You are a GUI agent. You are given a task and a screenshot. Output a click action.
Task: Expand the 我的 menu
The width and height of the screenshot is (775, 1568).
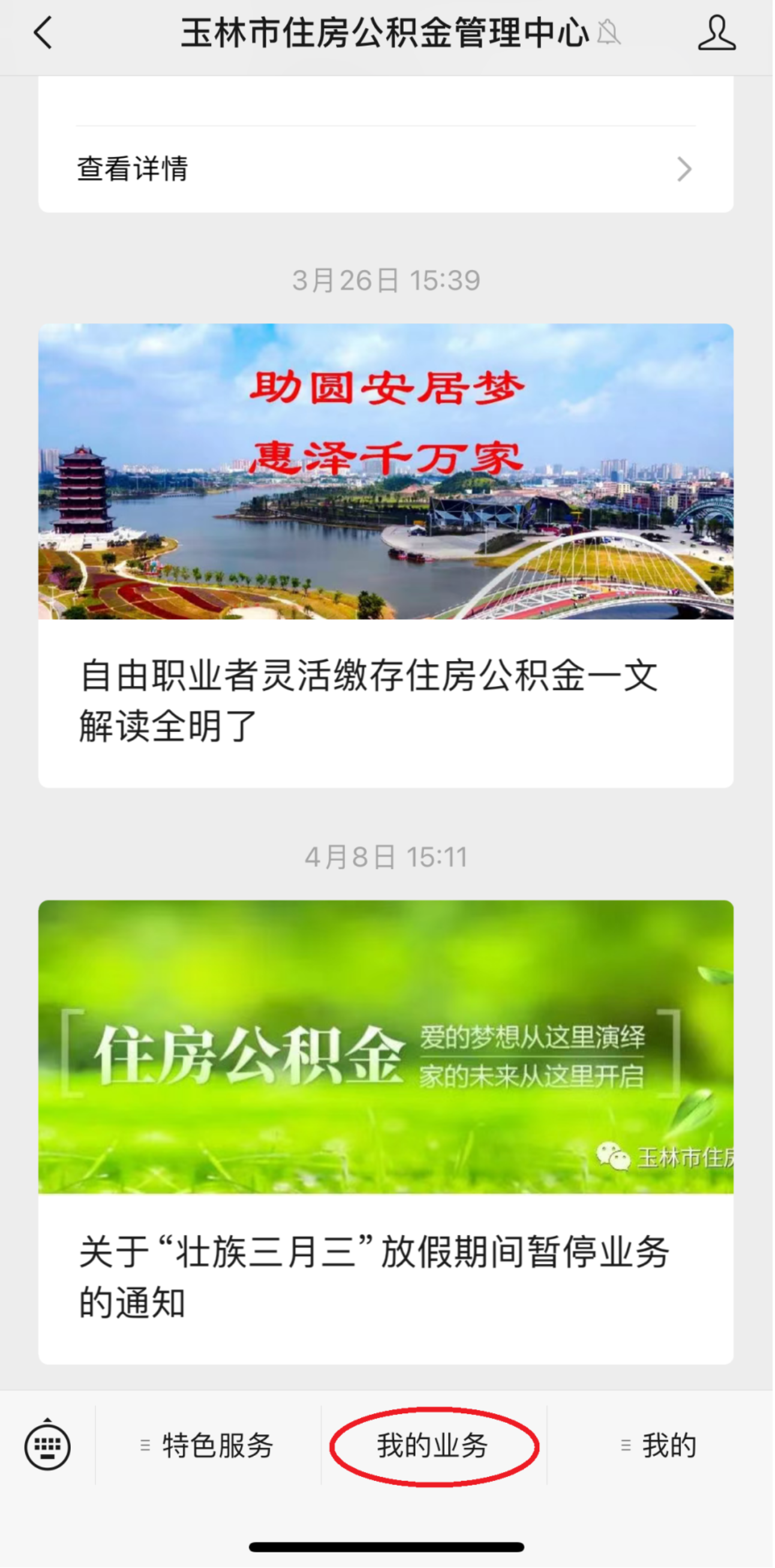660,1446
